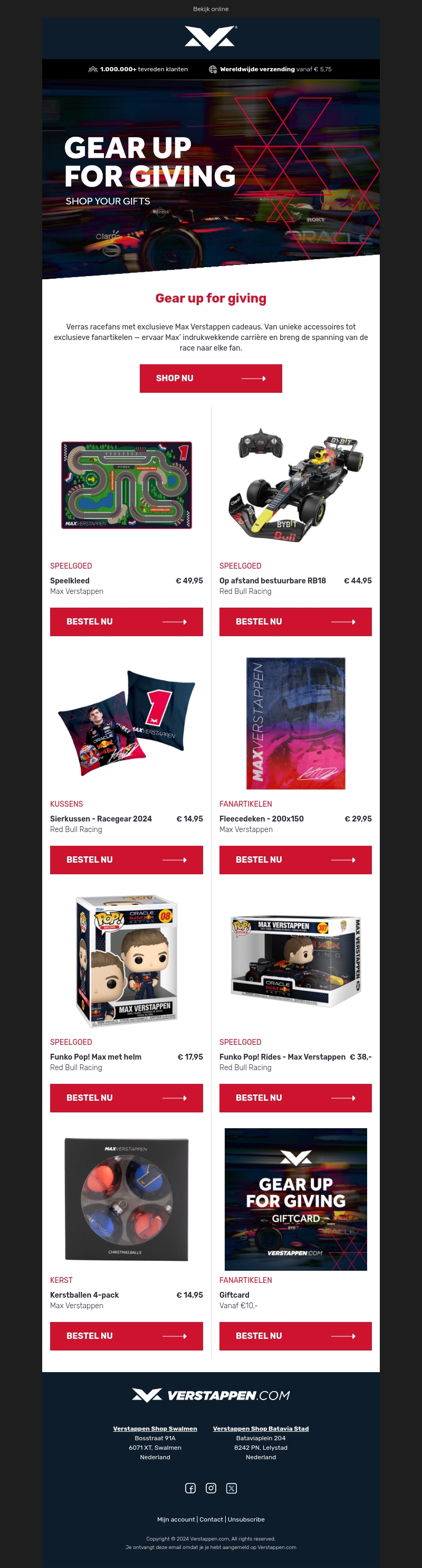Visit the Facebook page icon
Viewport: 422px width, 1568px height.
pos(190,1488)
